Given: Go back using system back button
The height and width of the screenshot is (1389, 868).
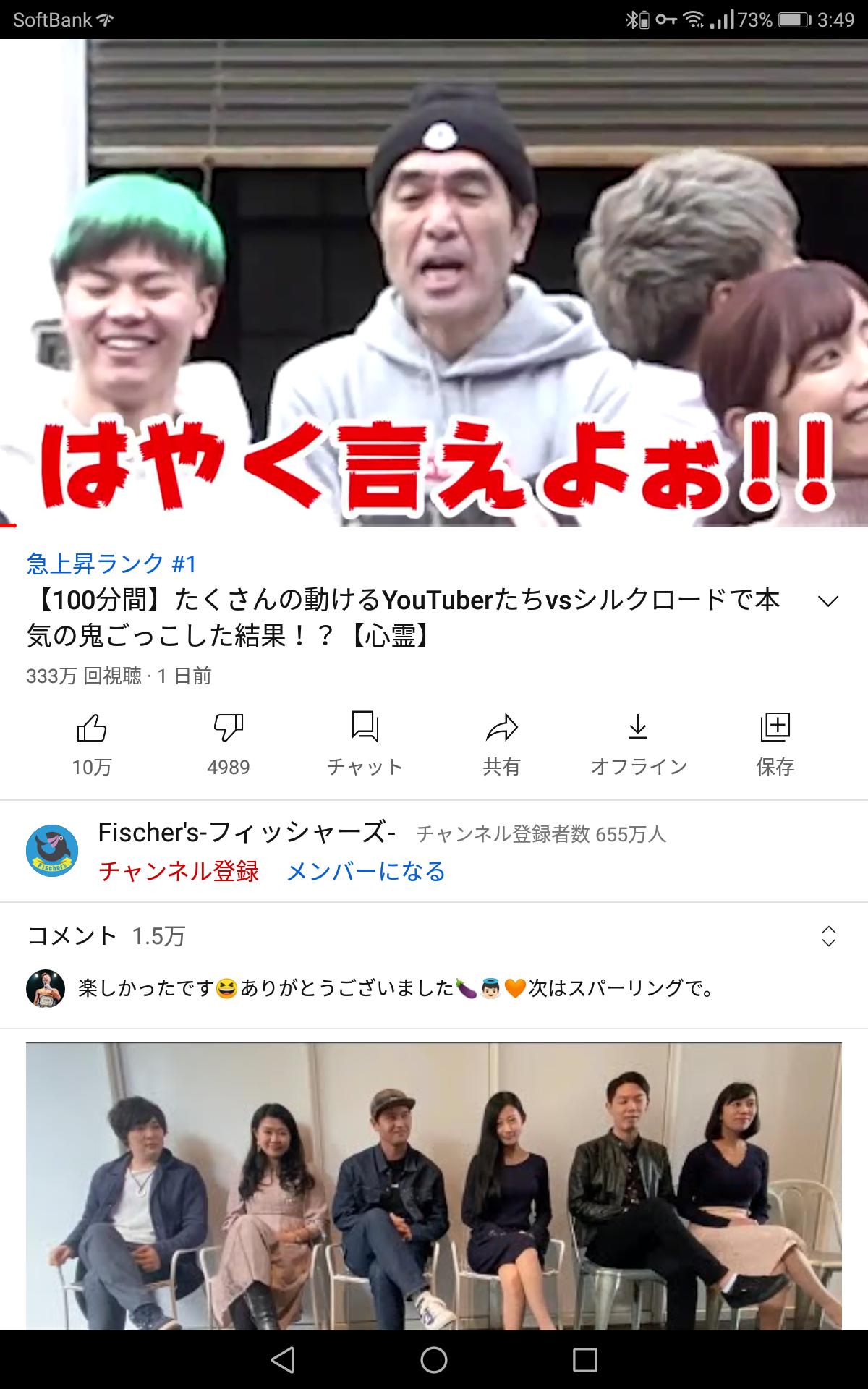Looking at the screenshot, I should 283,1359.
